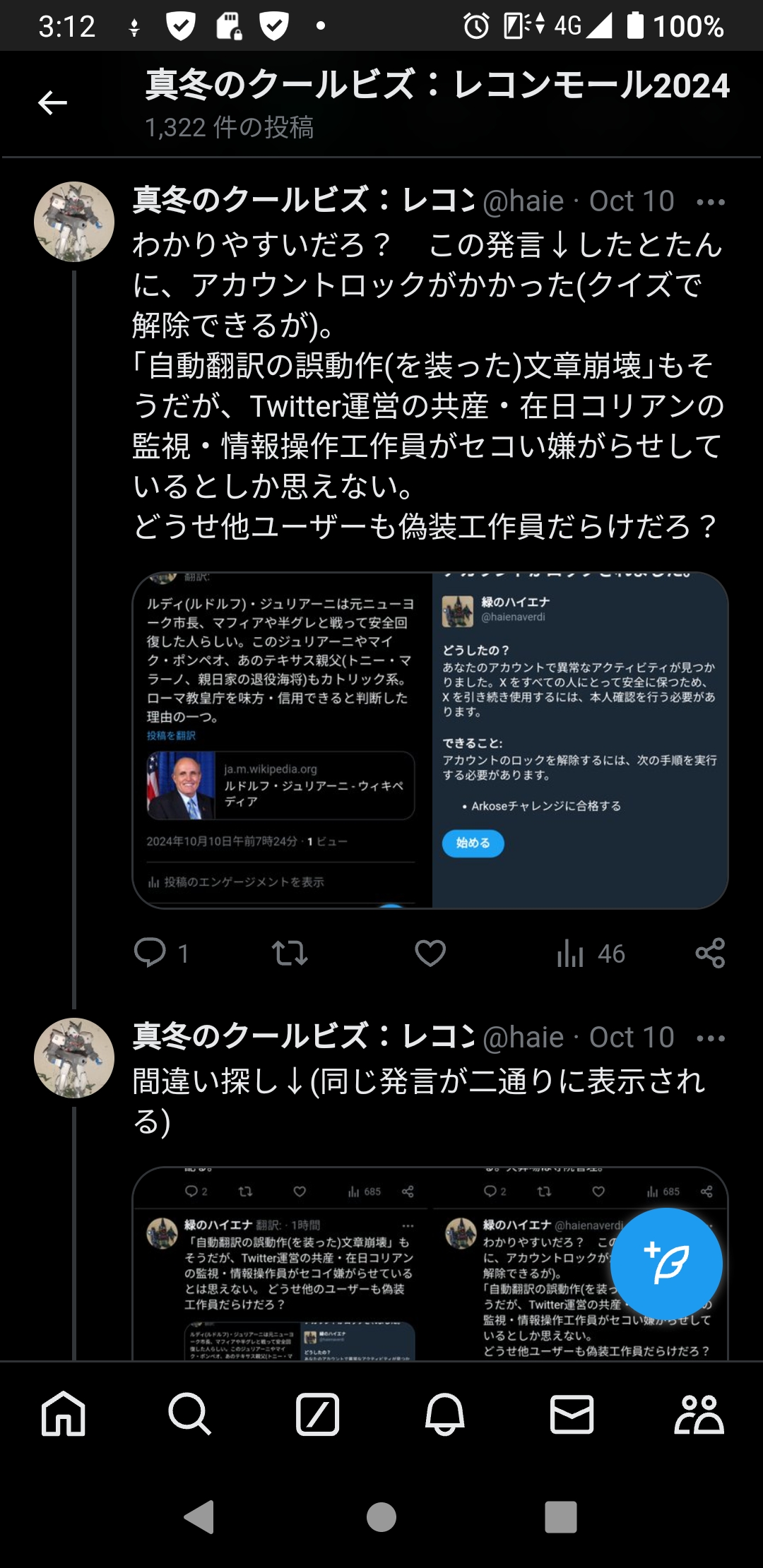Reply to the わかりやすいだろ post
This screenshot has width=763, height=1568.
[x=150, y=953]
